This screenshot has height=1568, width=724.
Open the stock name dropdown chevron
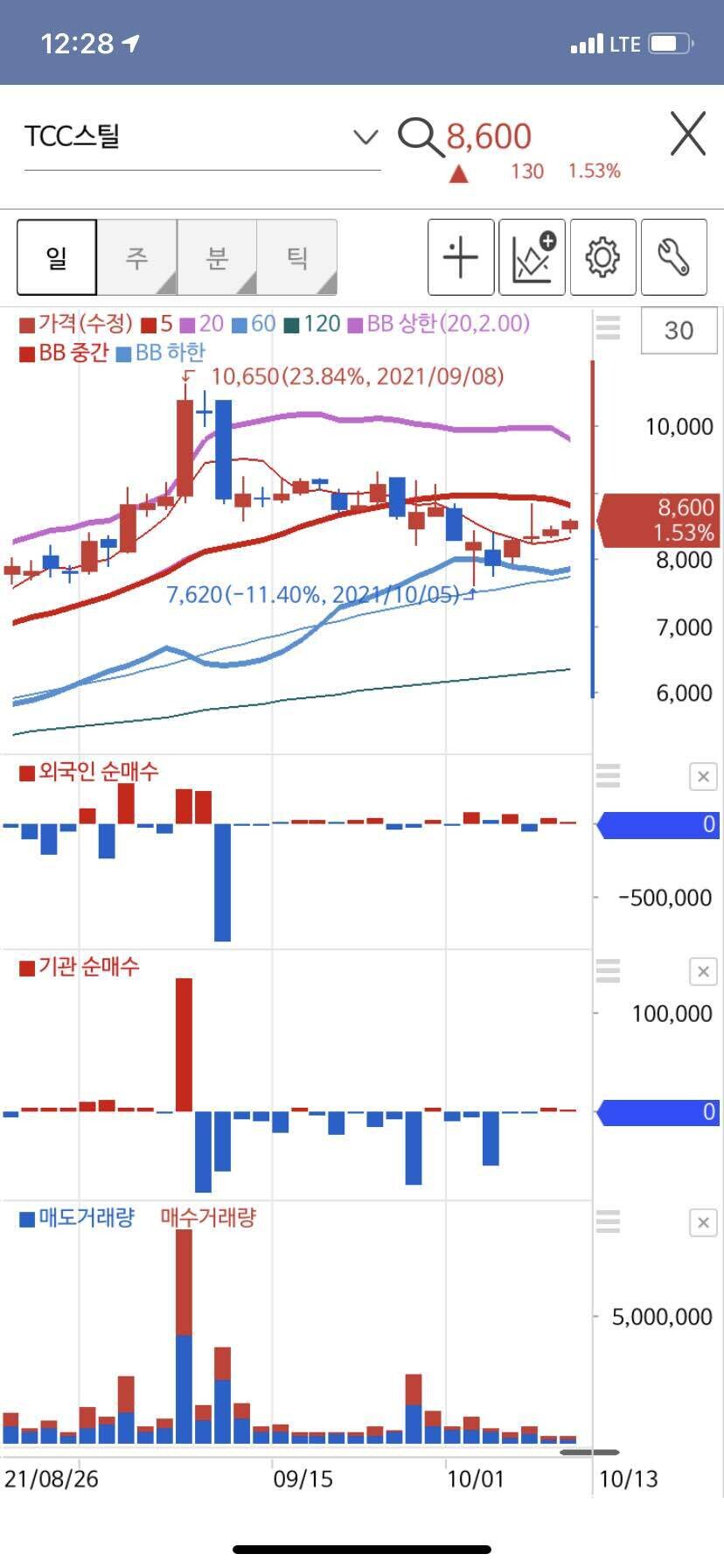364,136
